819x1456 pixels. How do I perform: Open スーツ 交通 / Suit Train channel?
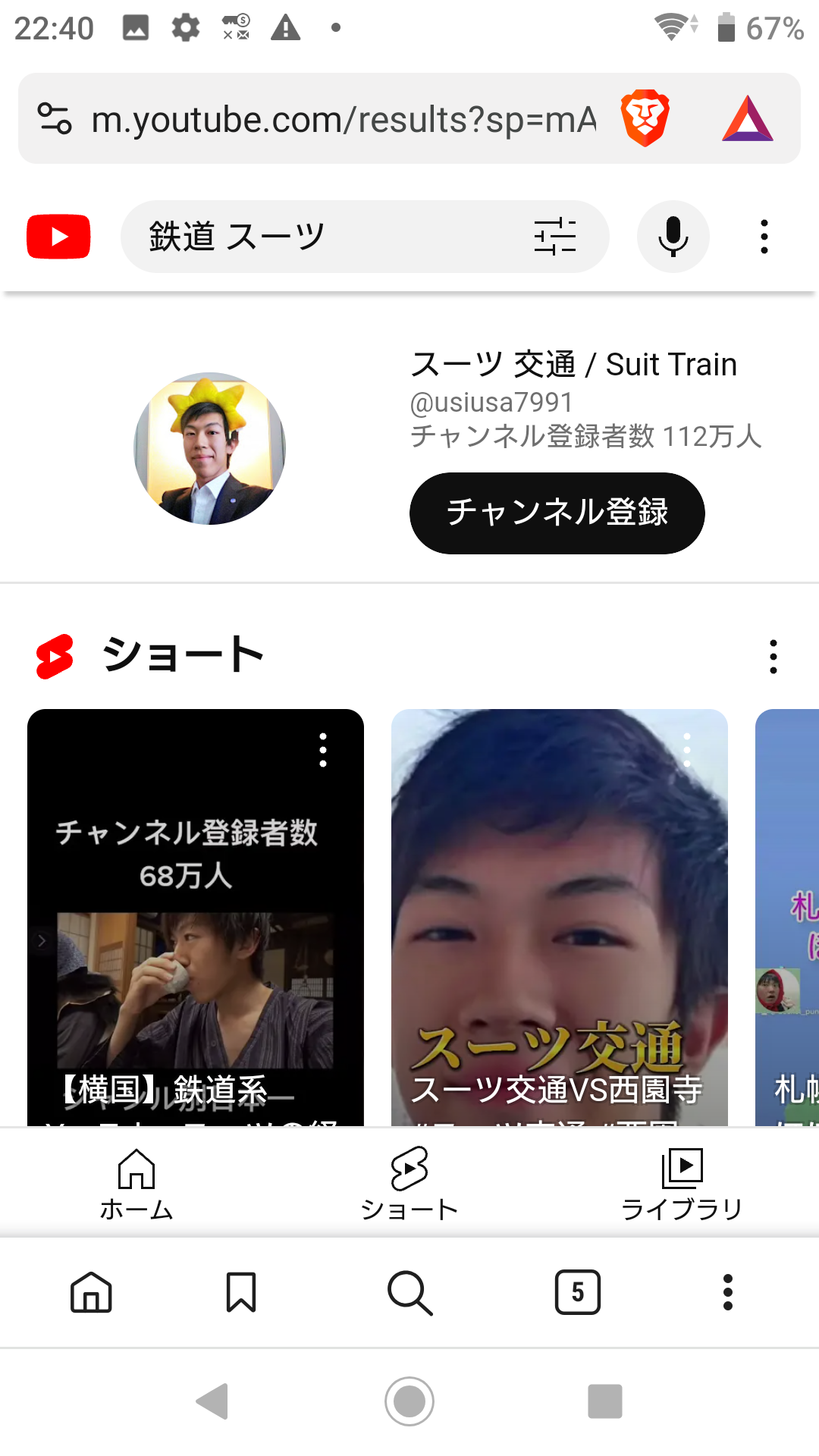(x=573, y=365)
